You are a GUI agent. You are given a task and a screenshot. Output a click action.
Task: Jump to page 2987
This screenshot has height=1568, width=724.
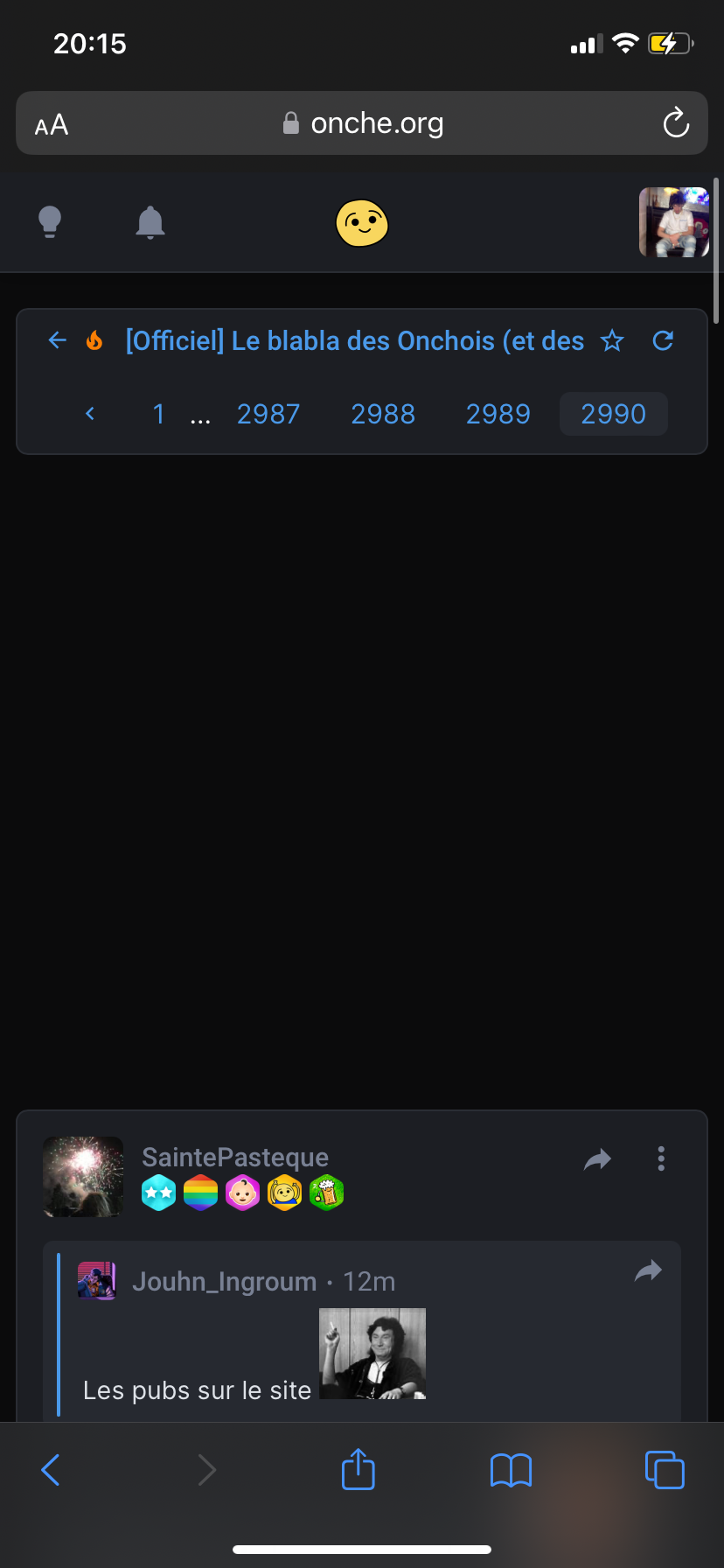tap(268, 414)
